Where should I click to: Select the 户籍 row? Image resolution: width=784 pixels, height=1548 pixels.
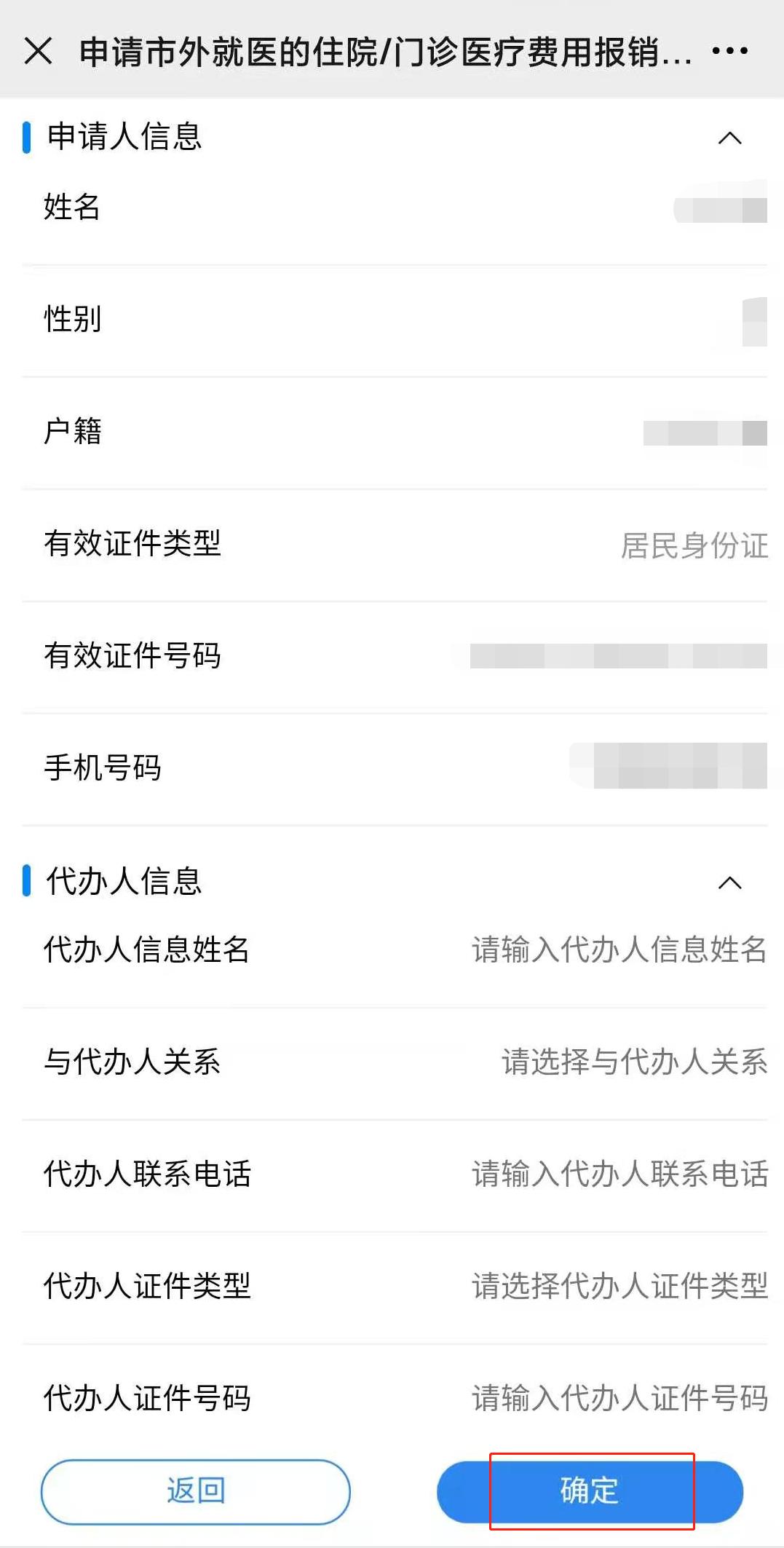tap(392, 431)
